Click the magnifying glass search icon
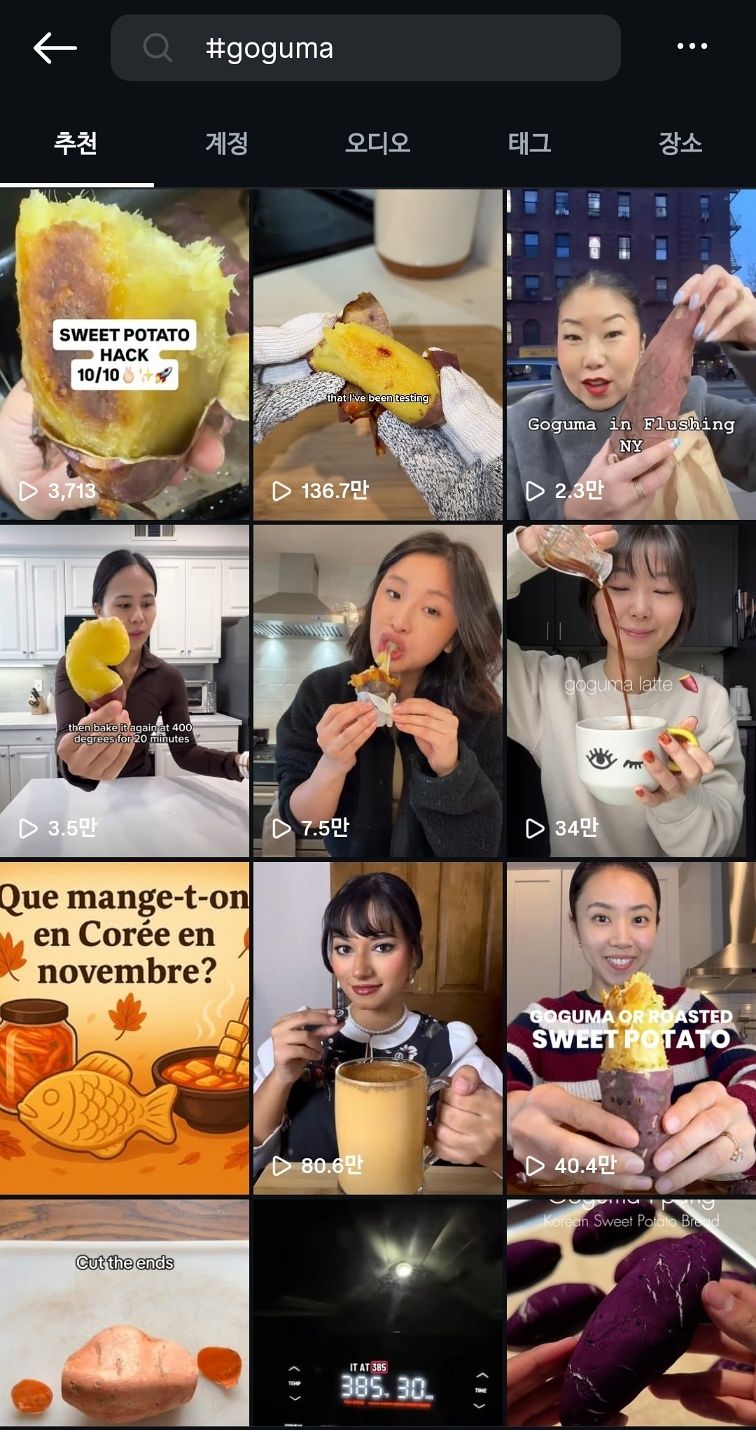This screenshot has width=756, height=1430. tap(158, 46)
